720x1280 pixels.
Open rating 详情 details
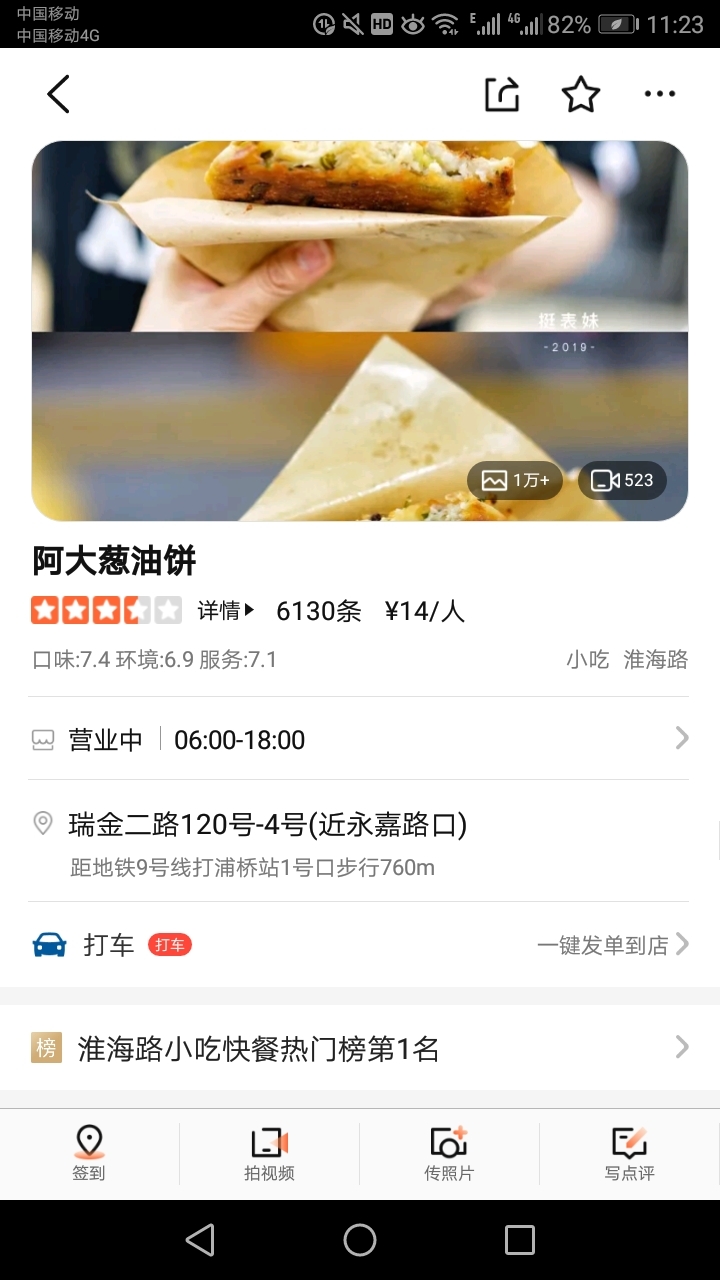pyautogui.click(x=226, y=611)
